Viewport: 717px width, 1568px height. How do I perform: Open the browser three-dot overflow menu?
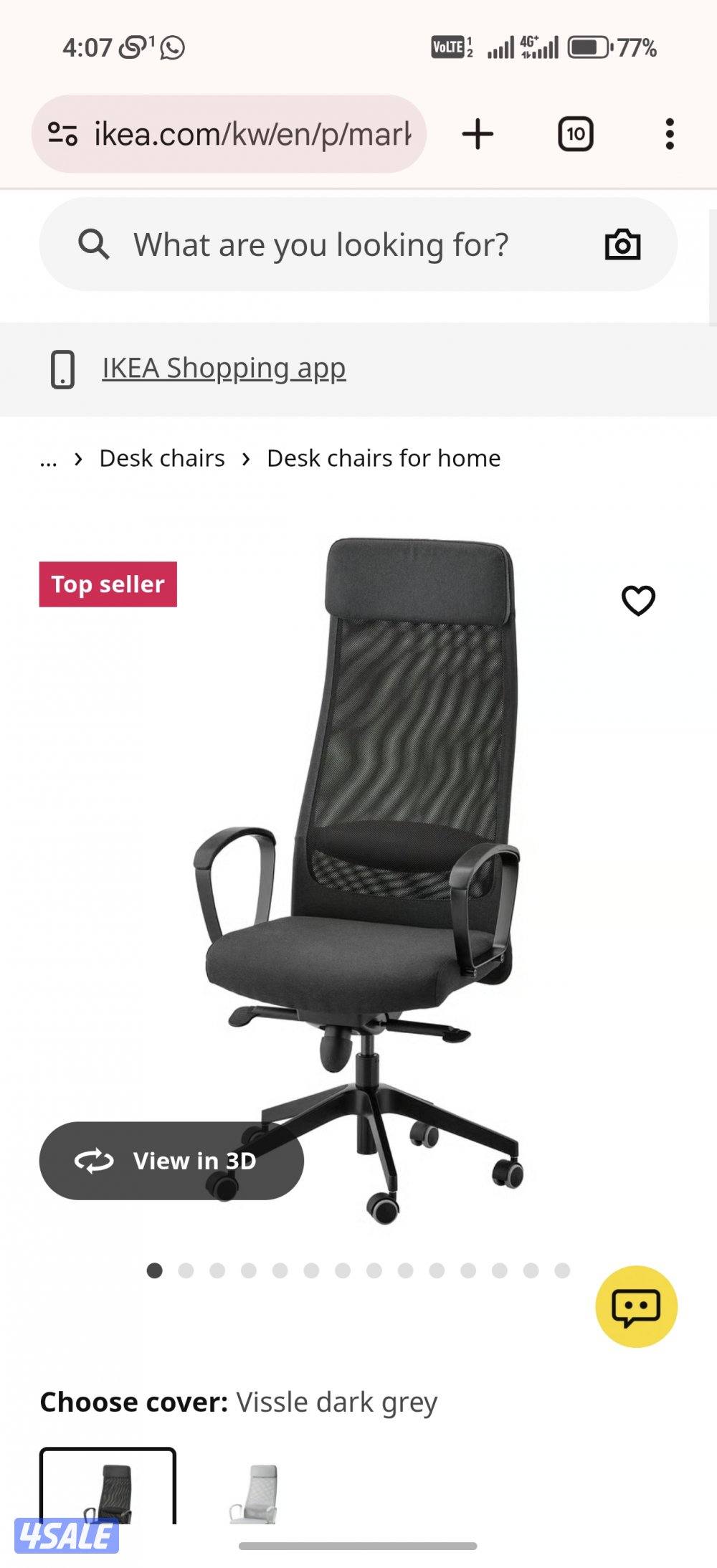tap(670, 133)
